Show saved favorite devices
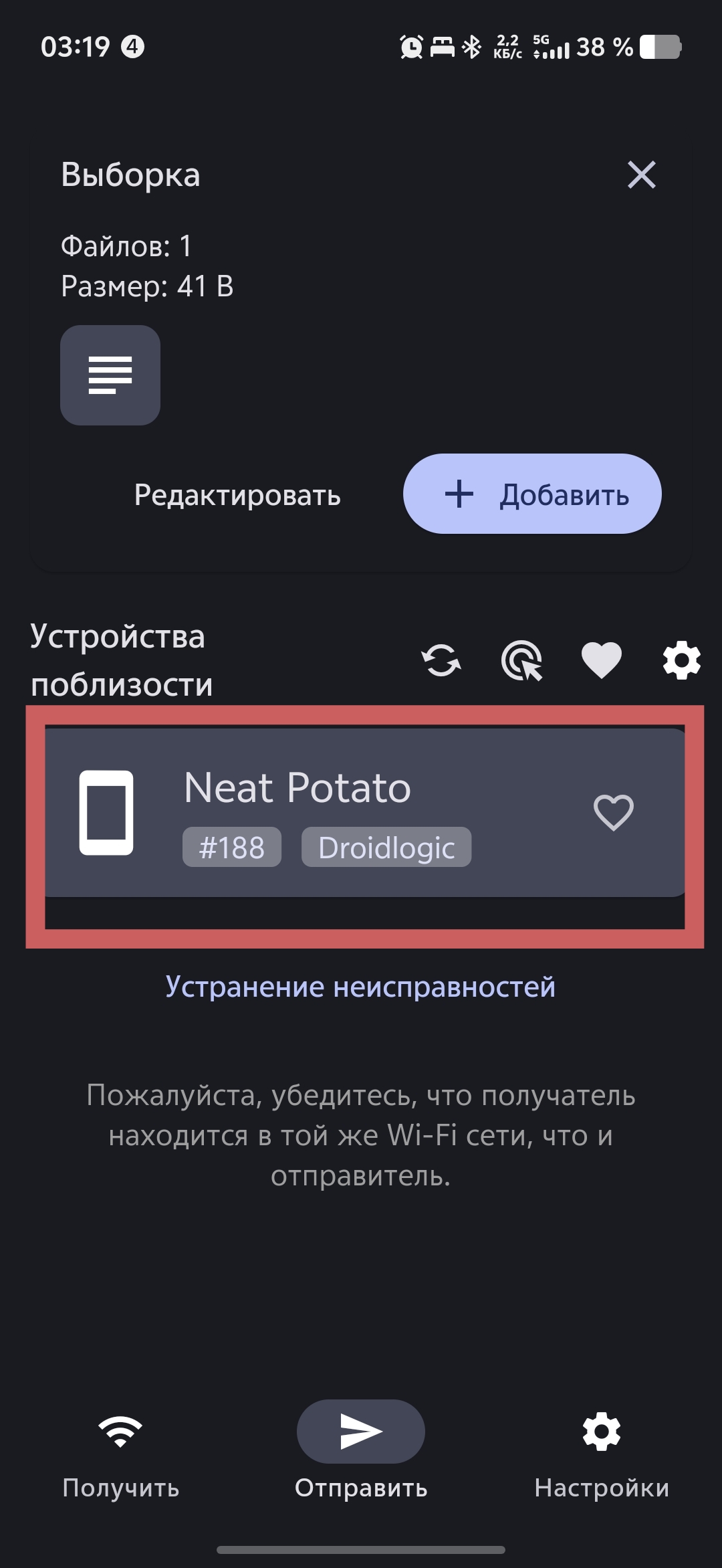 [x=600, y=661]
